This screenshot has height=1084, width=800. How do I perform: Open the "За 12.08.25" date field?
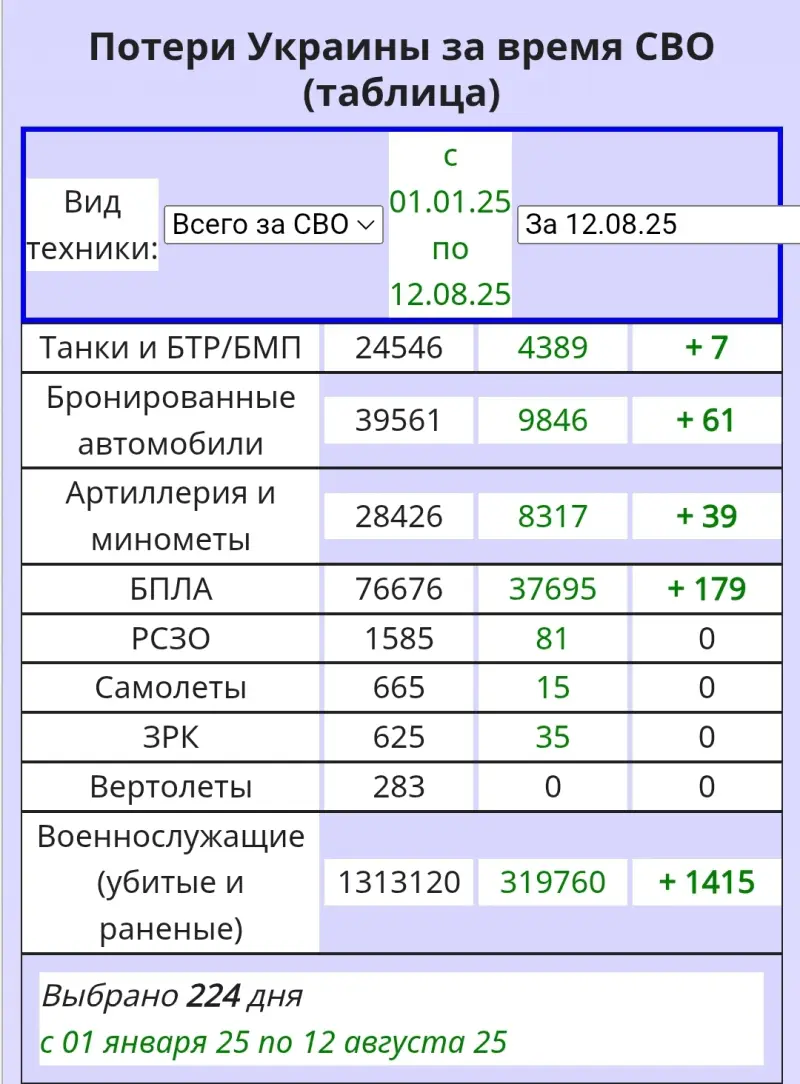tap(657, 224)
